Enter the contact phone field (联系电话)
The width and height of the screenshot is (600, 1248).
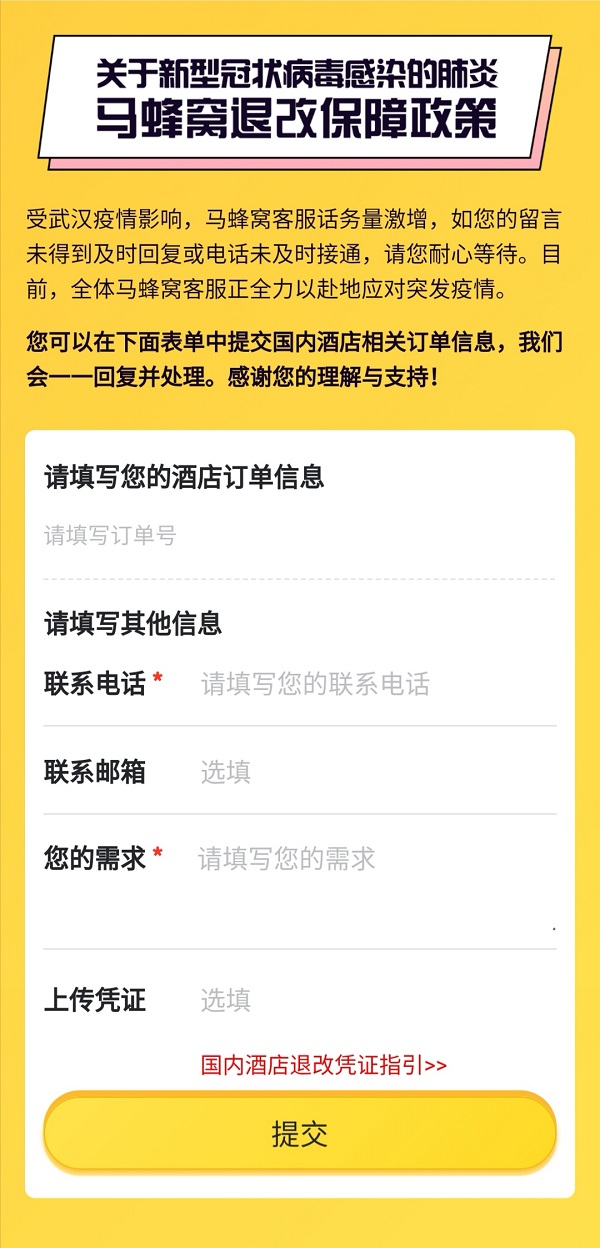pyautogui.click(x=375, y=685)
